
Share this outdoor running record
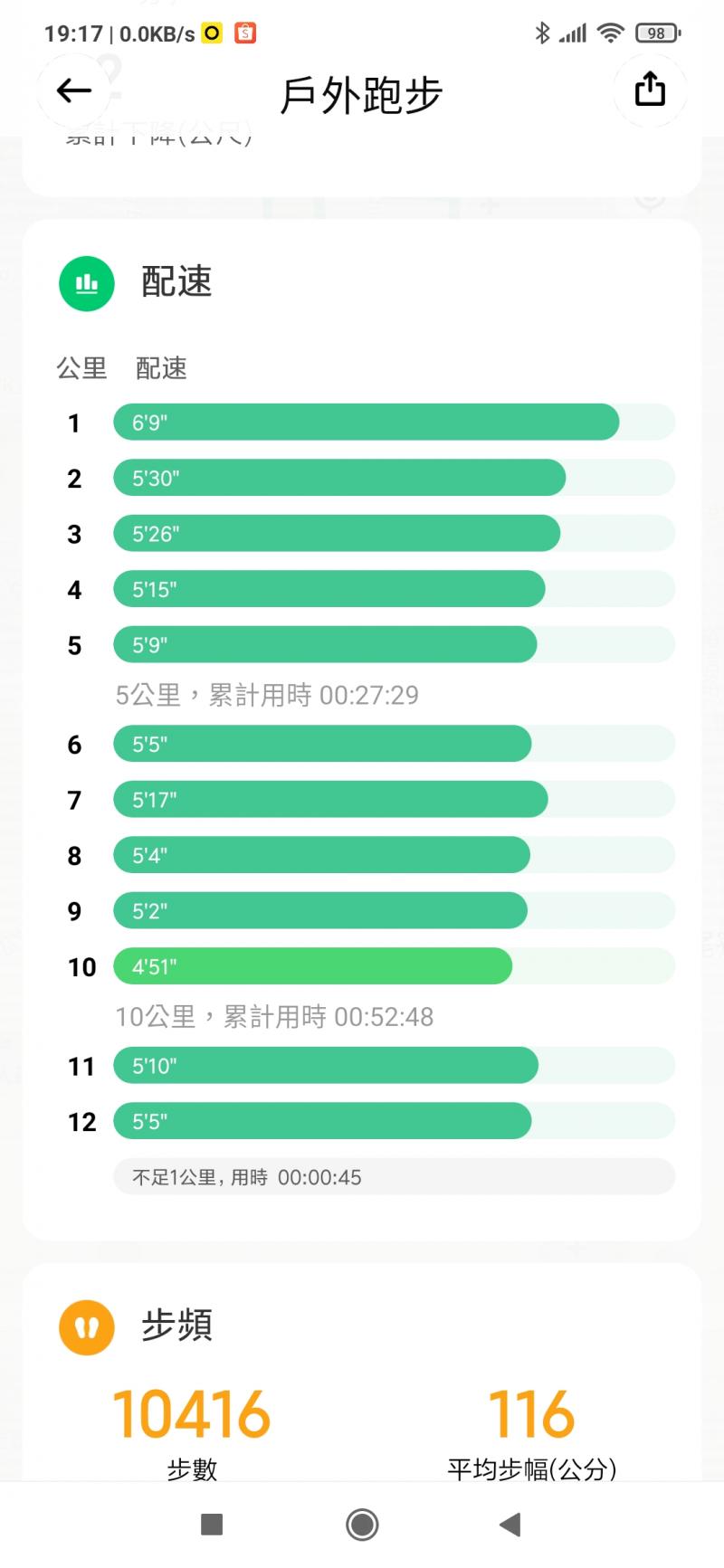tap(650, 90)
